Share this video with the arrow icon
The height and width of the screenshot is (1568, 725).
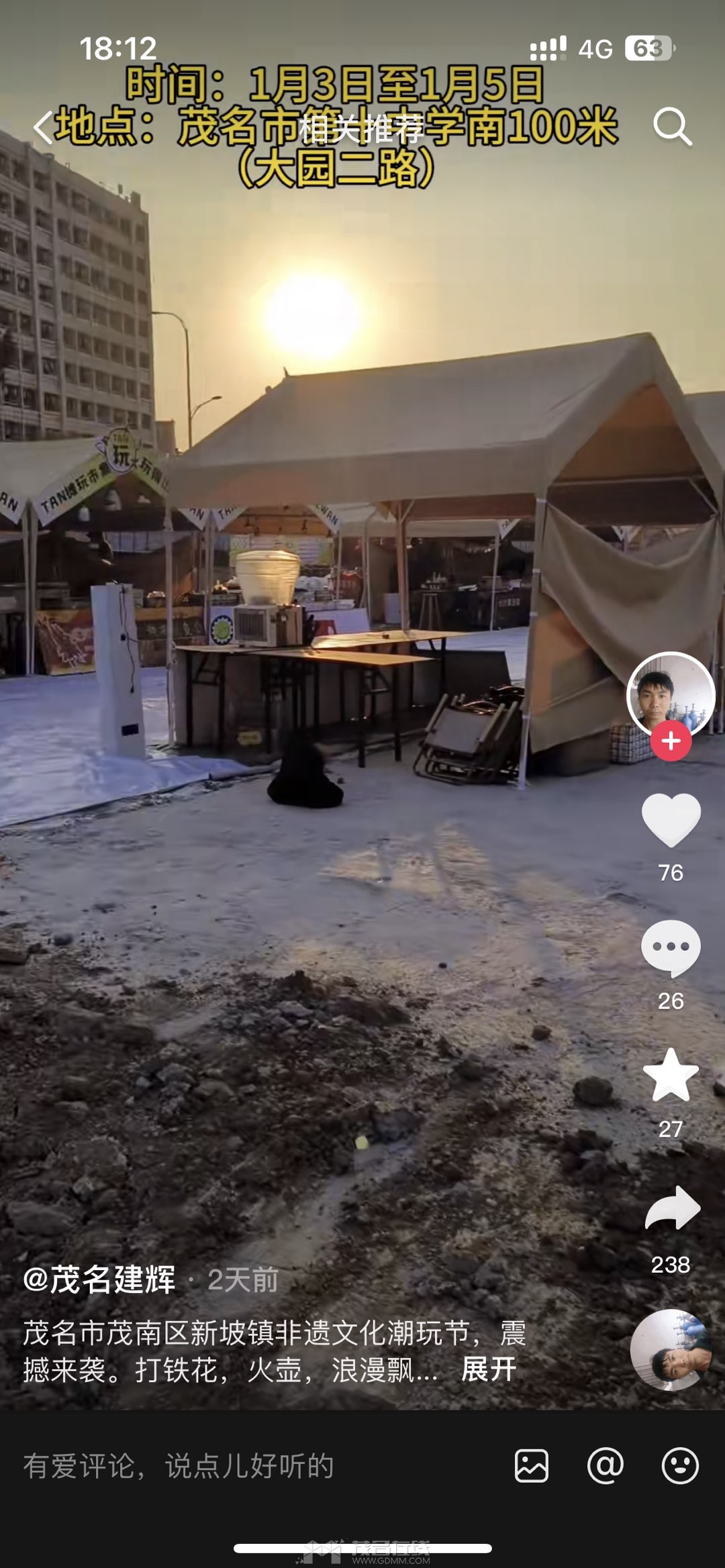[672, 1208]
